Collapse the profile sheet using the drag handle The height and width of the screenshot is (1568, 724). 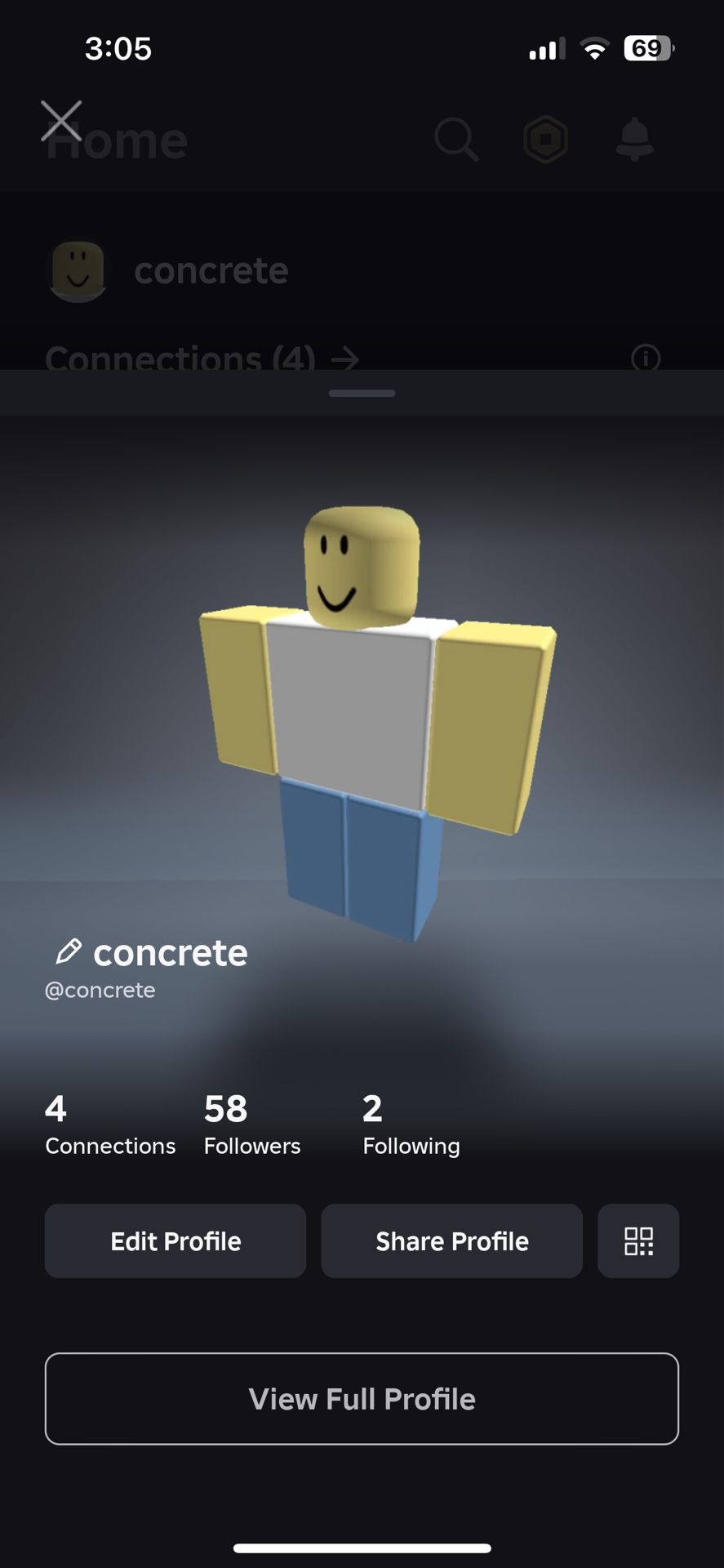pyautogui.click(x=362, y=393)
